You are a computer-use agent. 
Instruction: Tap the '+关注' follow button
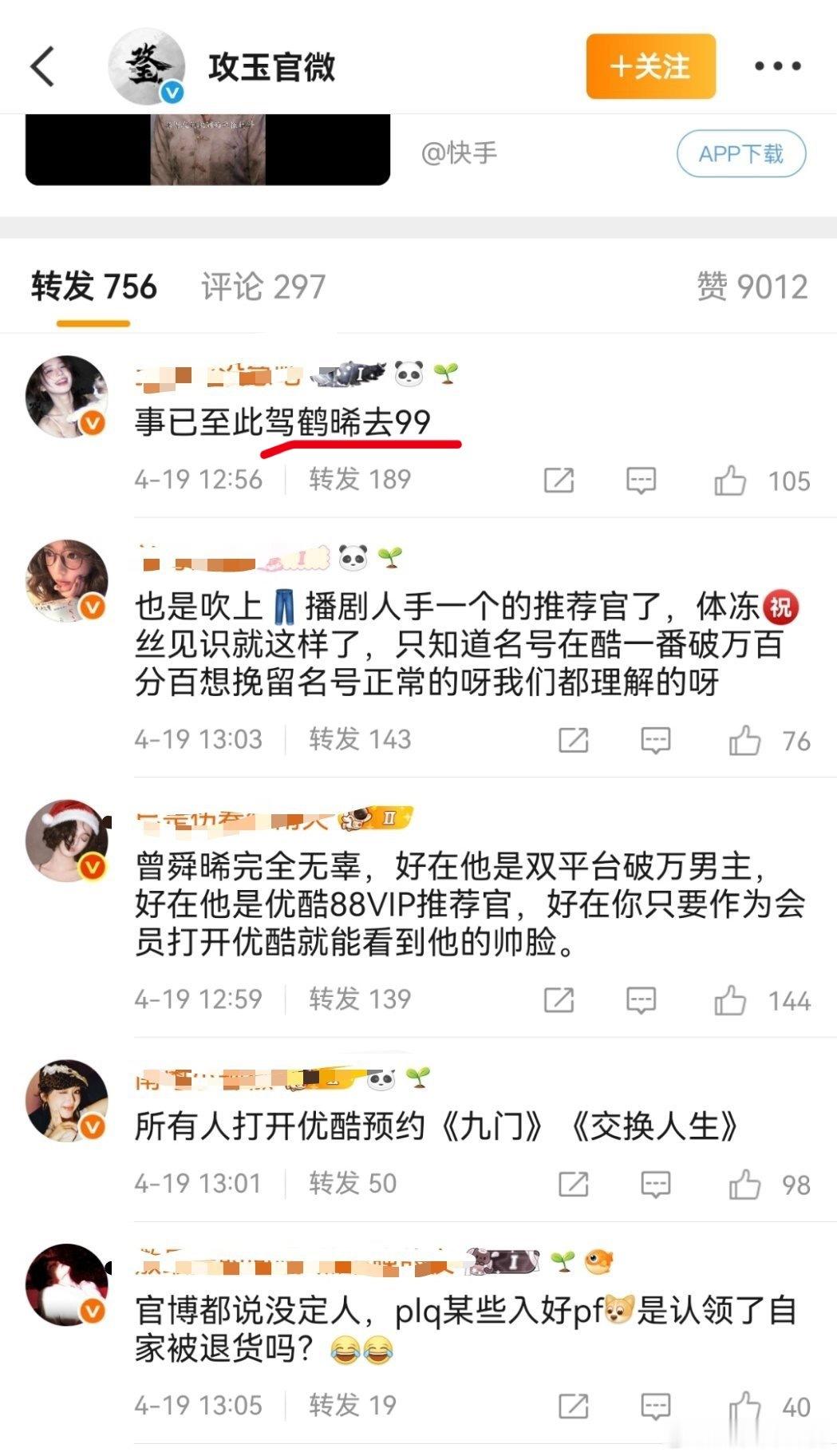pyautogui.click(x=649, y=65)
